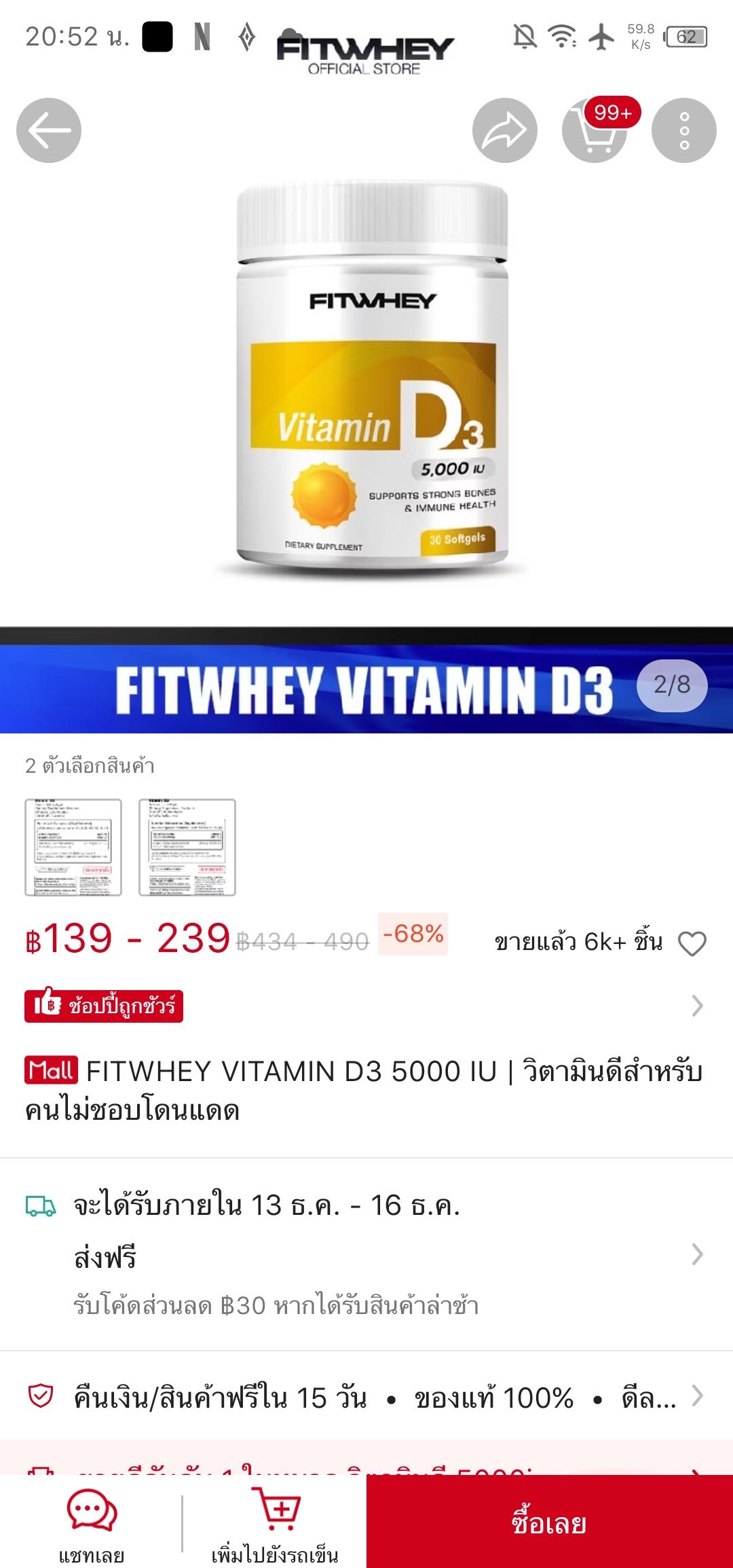Buy now with ซื้อเลย button

(549, 1522)
